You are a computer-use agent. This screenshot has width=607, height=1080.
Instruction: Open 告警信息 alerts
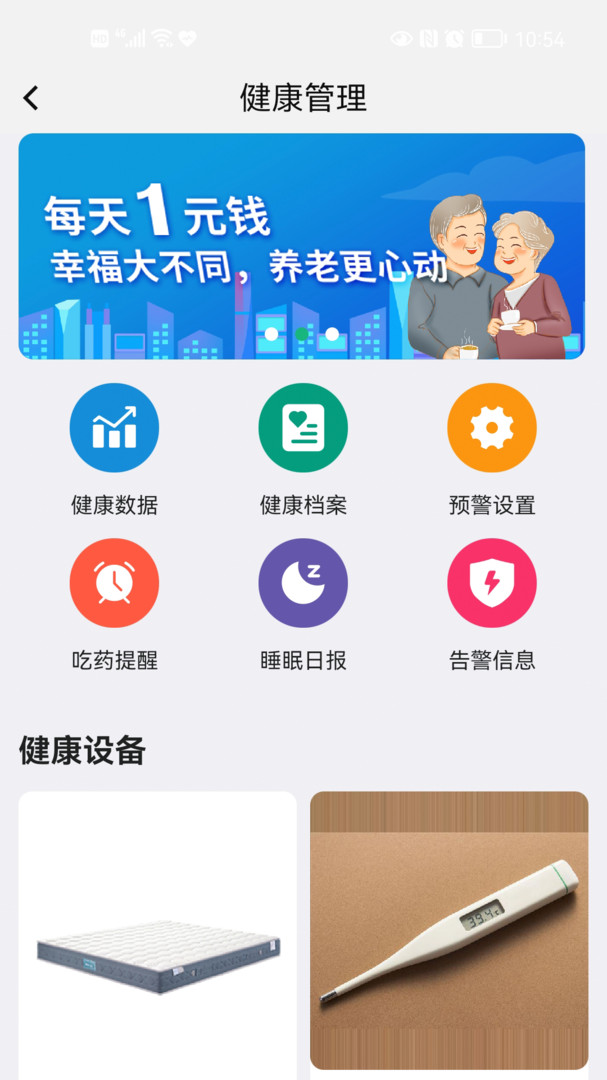pos(491,583)
